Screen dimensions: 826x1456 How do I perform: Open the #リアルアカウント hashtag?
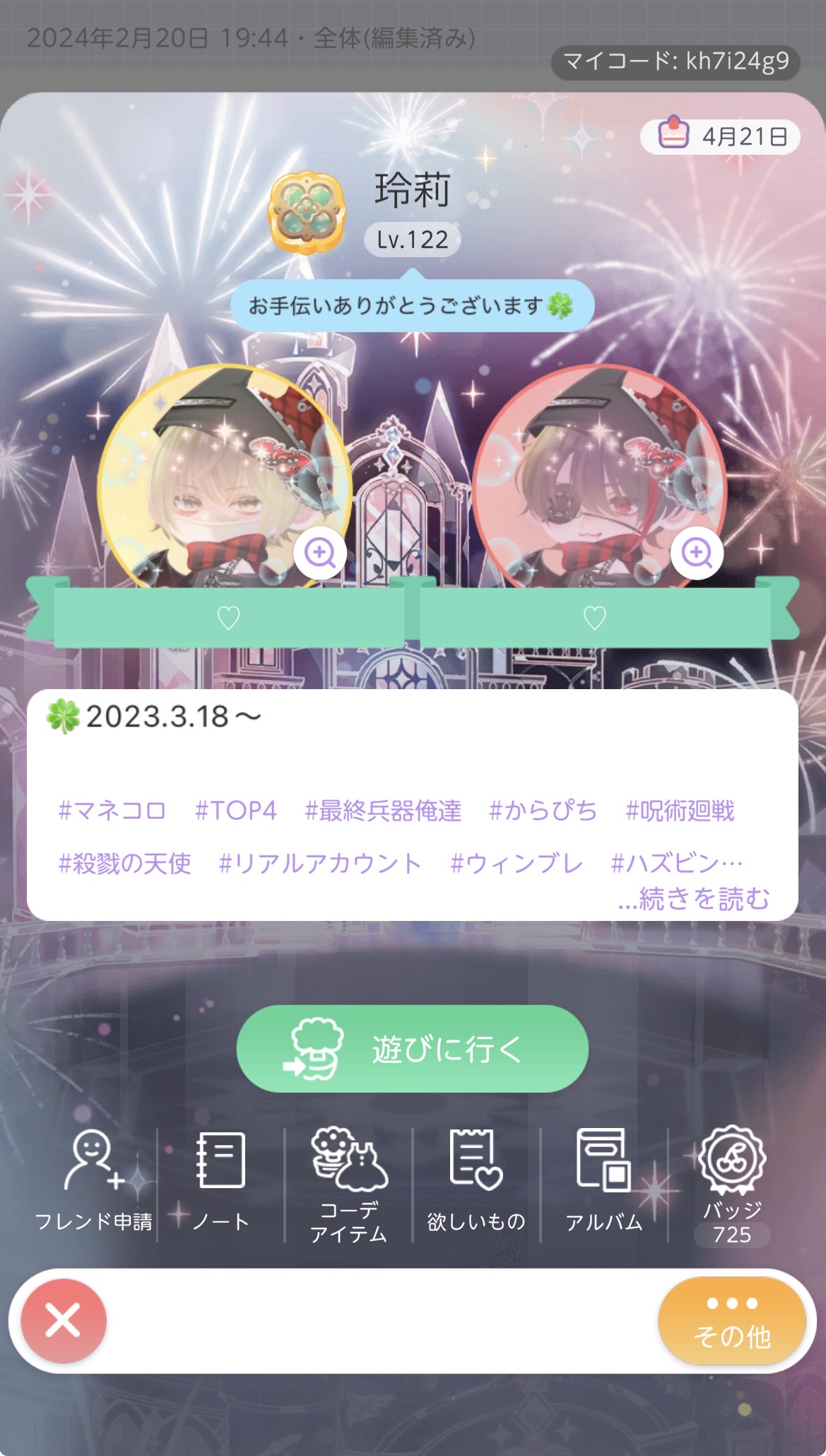pos(320,864)
